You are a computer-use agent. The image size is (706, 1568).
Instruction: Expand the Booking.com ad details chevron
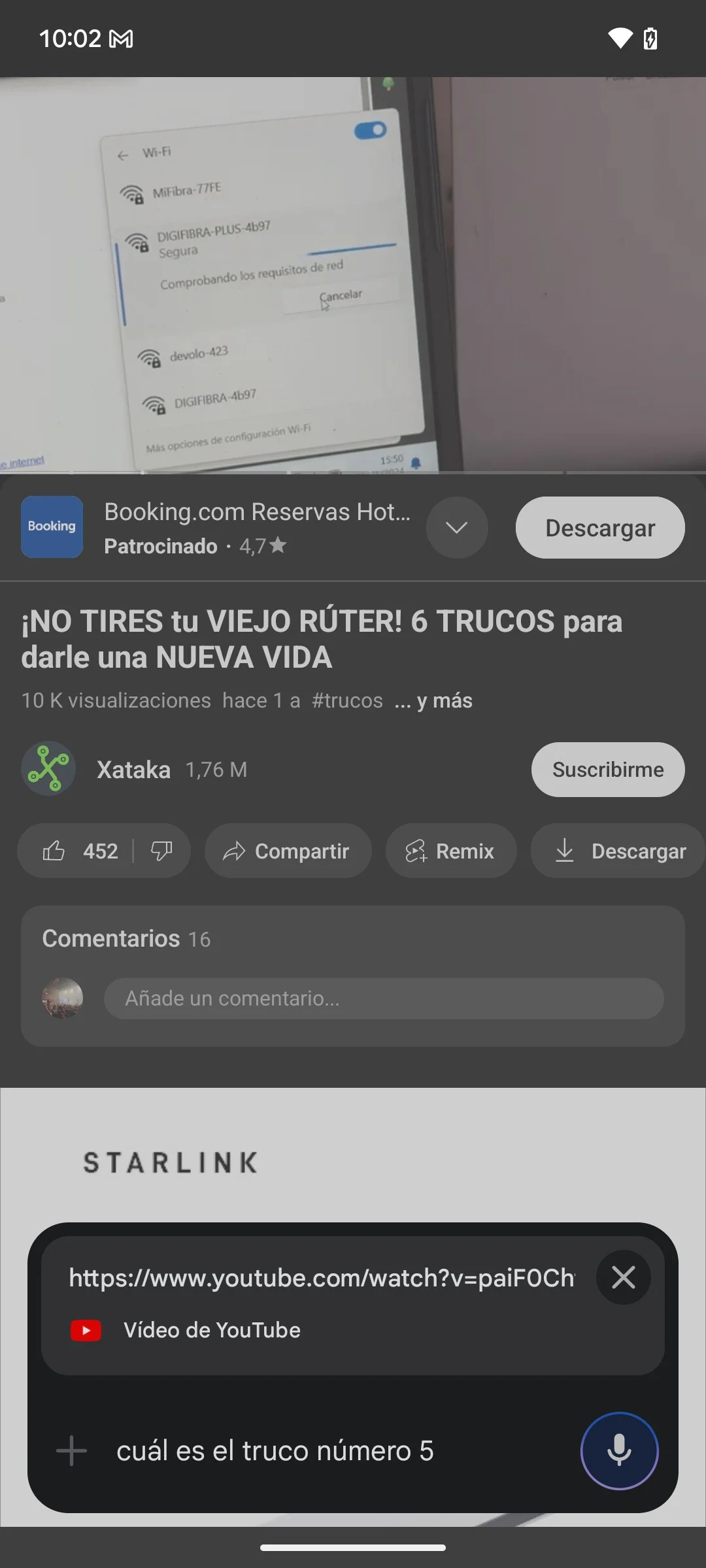point(456,528)
